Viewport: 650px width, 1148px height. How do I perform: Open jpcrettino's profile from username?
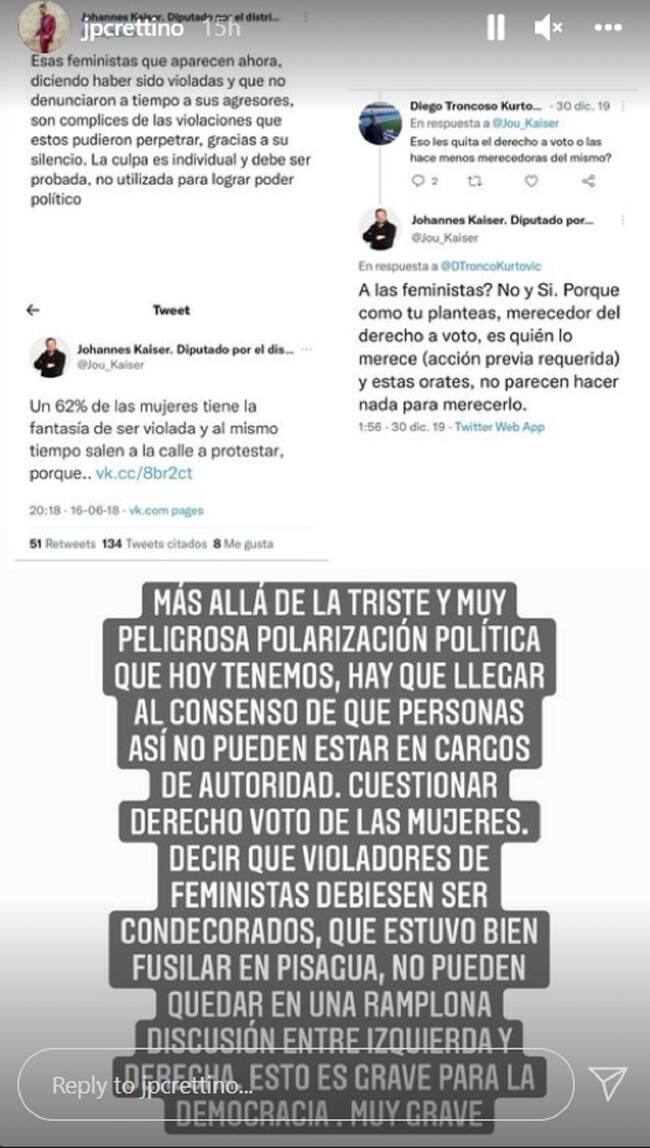point(132,28)
